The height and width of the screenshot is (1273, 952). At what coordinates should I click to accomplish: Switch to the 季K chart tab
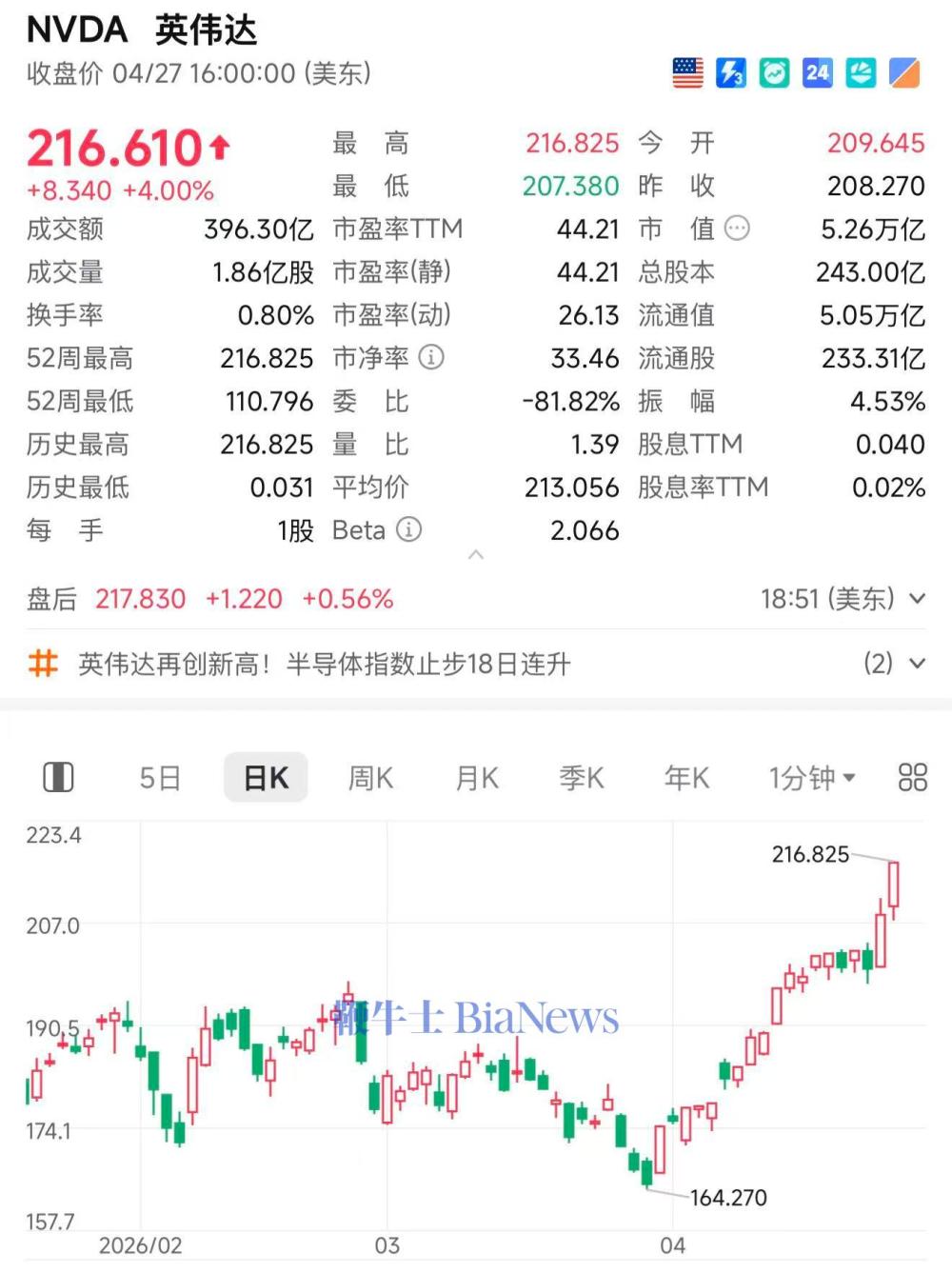pos(582,778)
